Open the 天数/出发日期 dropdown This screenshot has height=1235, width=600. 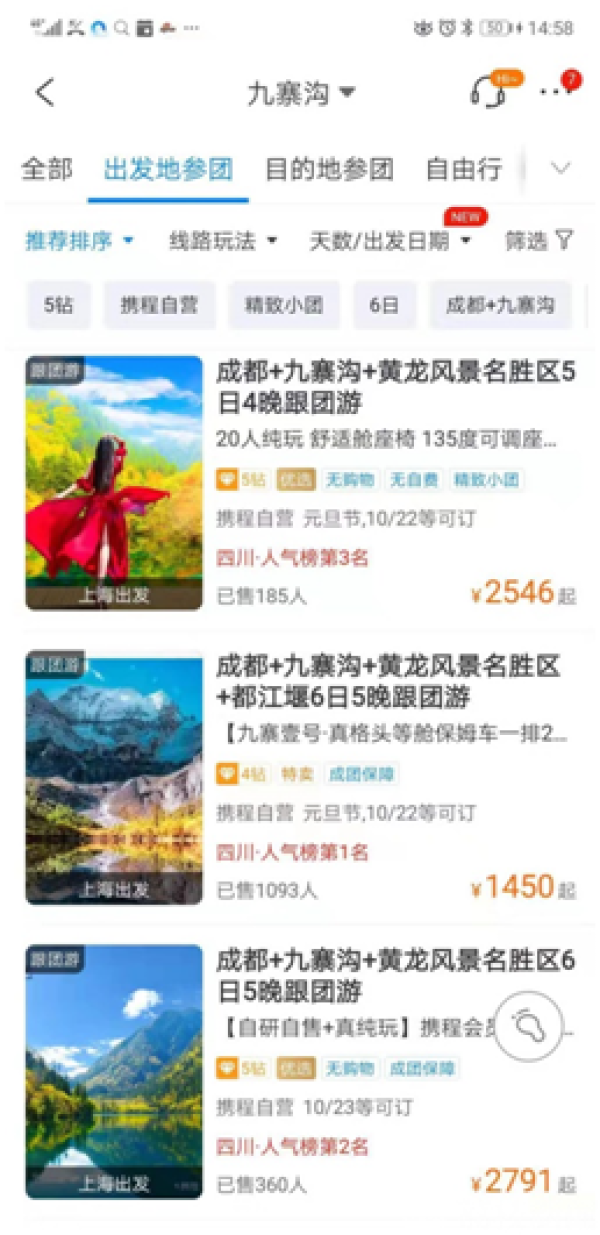point(391,241)
